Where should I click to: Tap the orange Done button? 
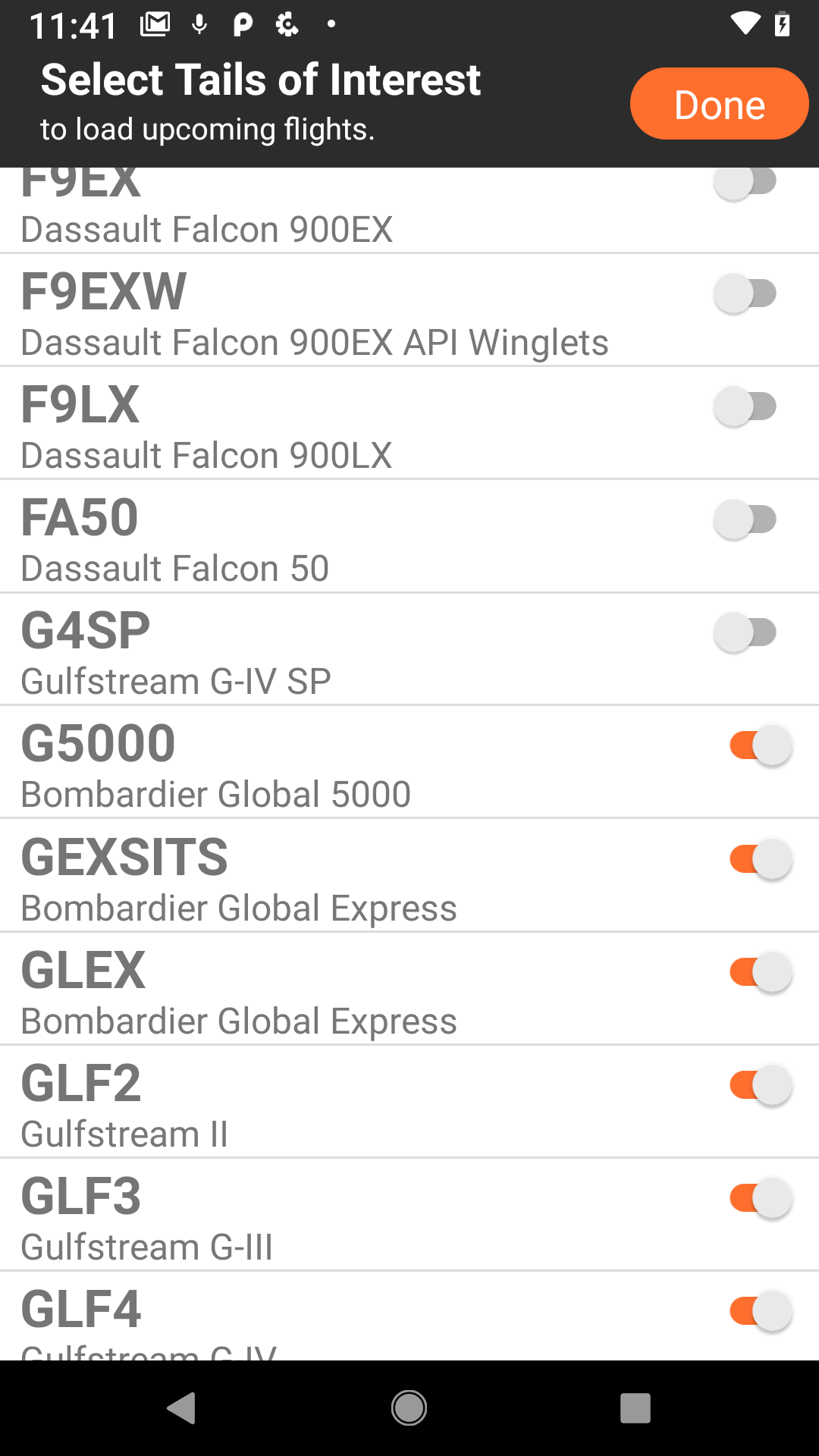[719, 104]
